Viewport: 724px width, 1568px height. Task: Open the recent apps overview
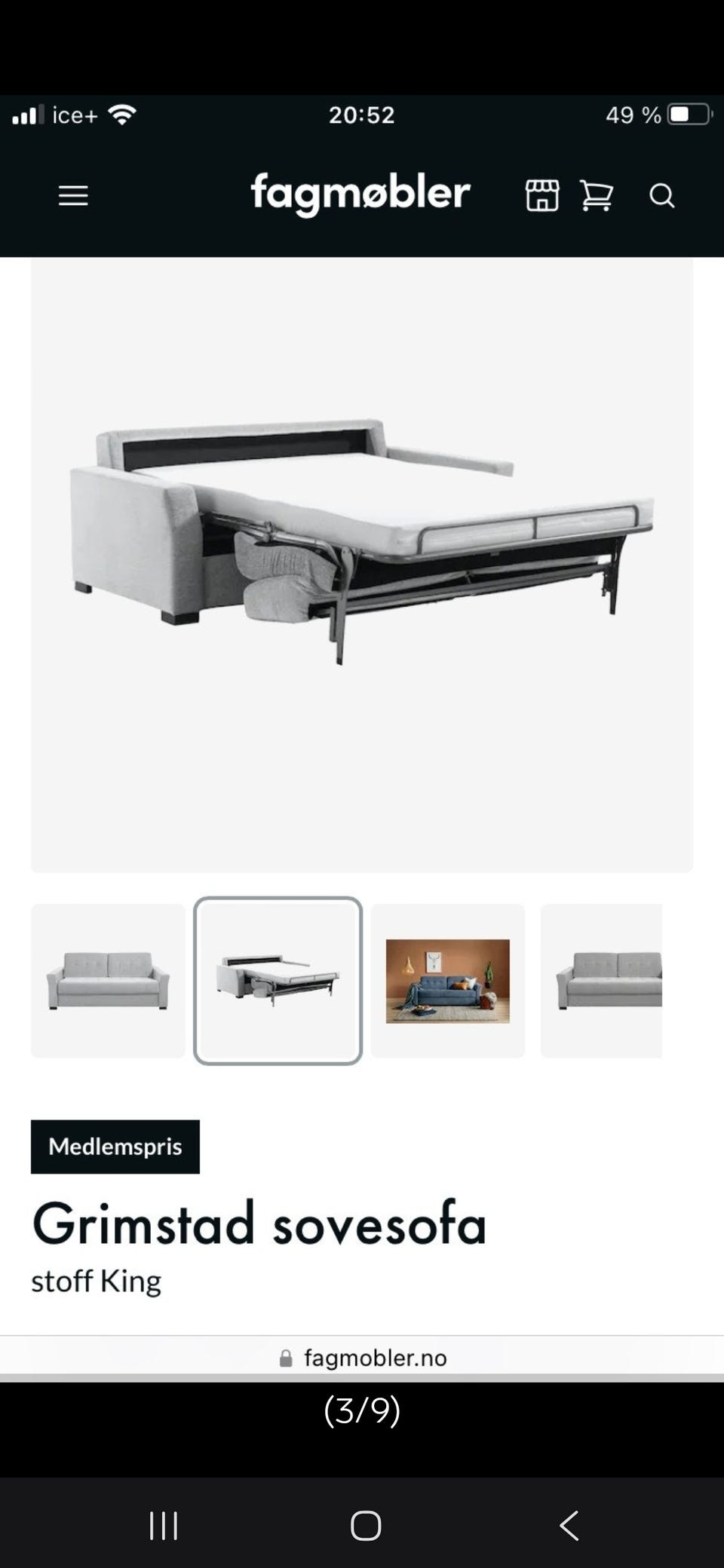pyautogui.click(x=164, y=1525)
